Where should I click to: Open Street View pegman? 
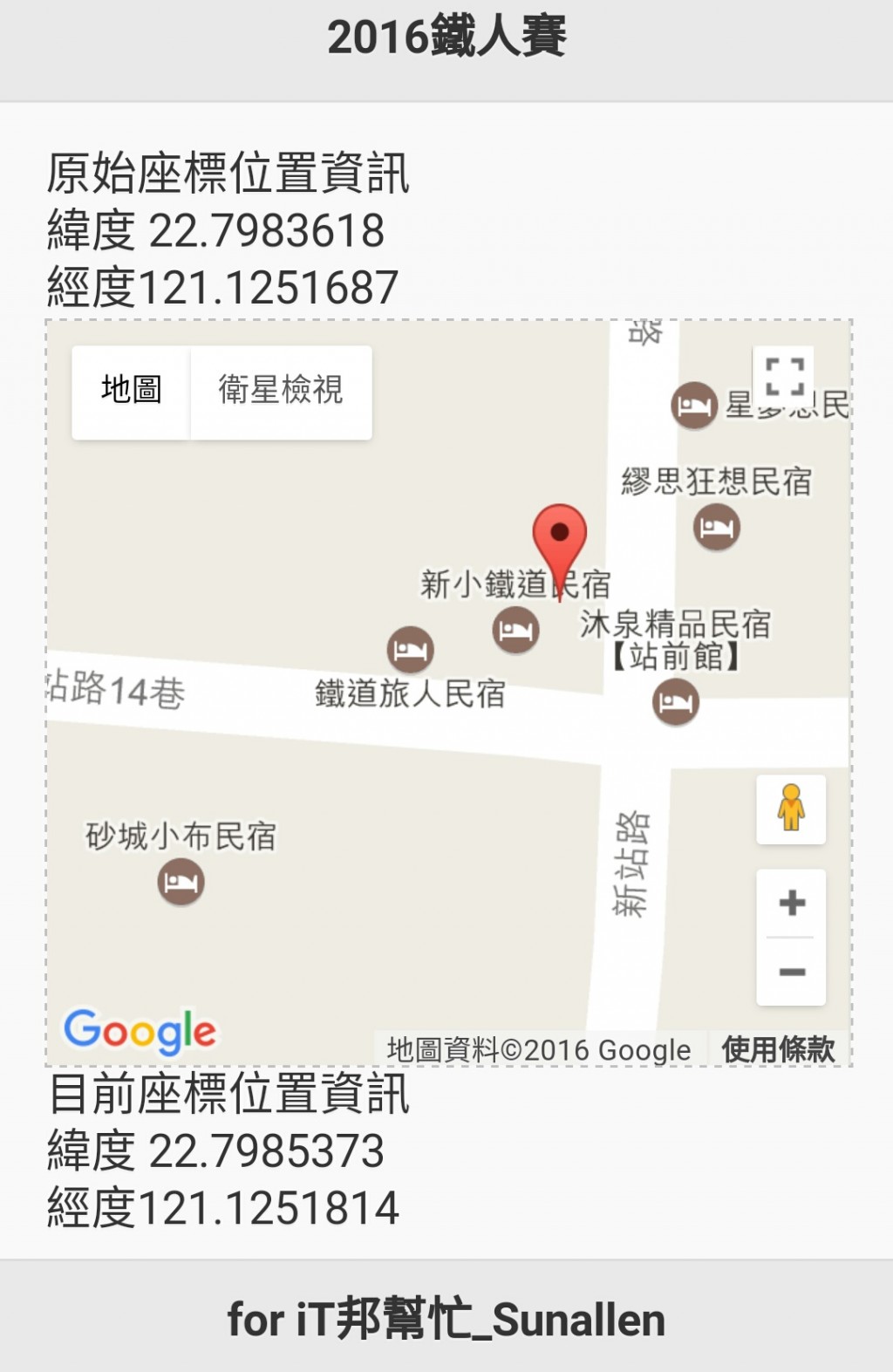791,809
